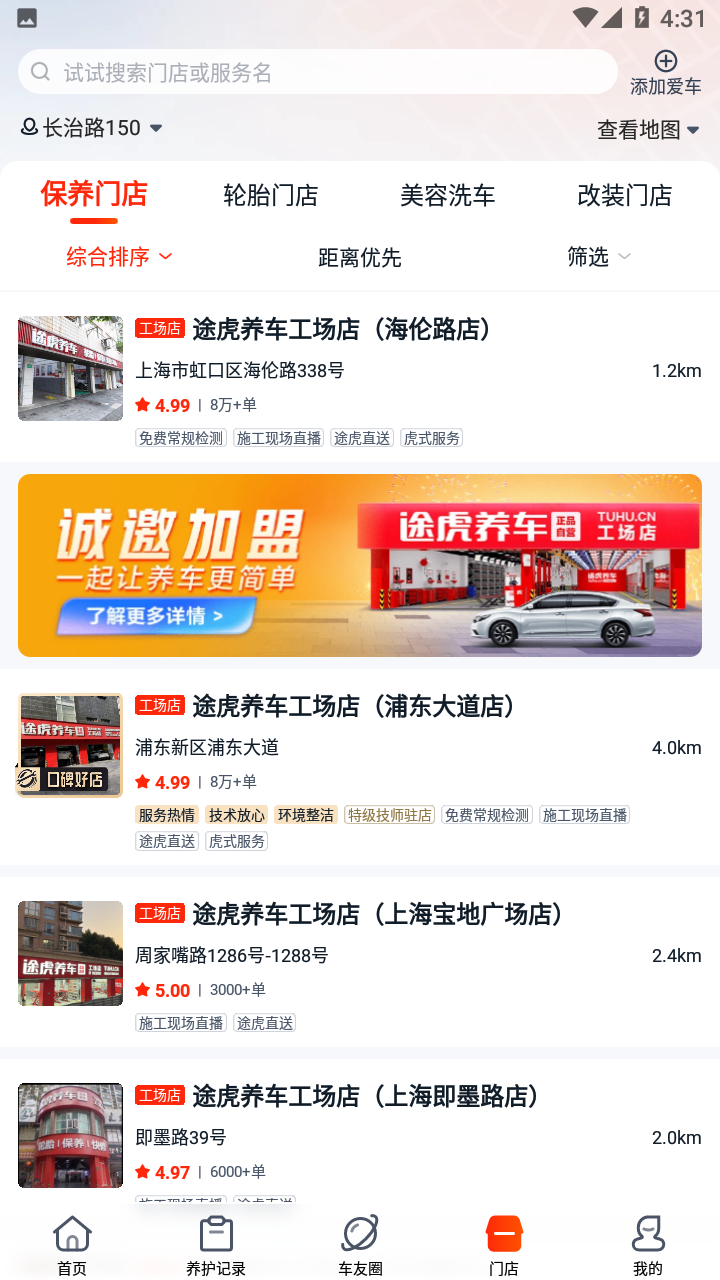Open the 长治路150 location dropdown
The height and width of the screenshot is (1280, 720).
coord(92,128)
